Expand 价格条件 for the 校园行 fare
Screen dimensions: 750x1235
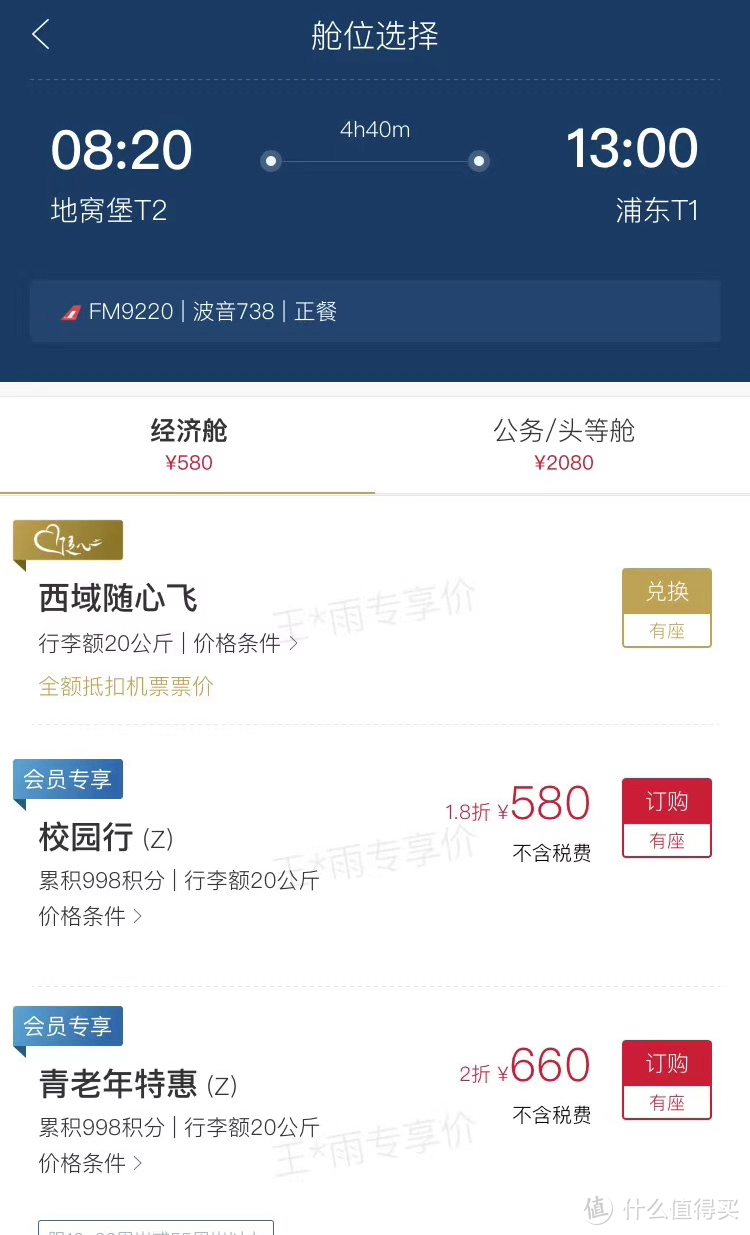click(x=90, y=916)
